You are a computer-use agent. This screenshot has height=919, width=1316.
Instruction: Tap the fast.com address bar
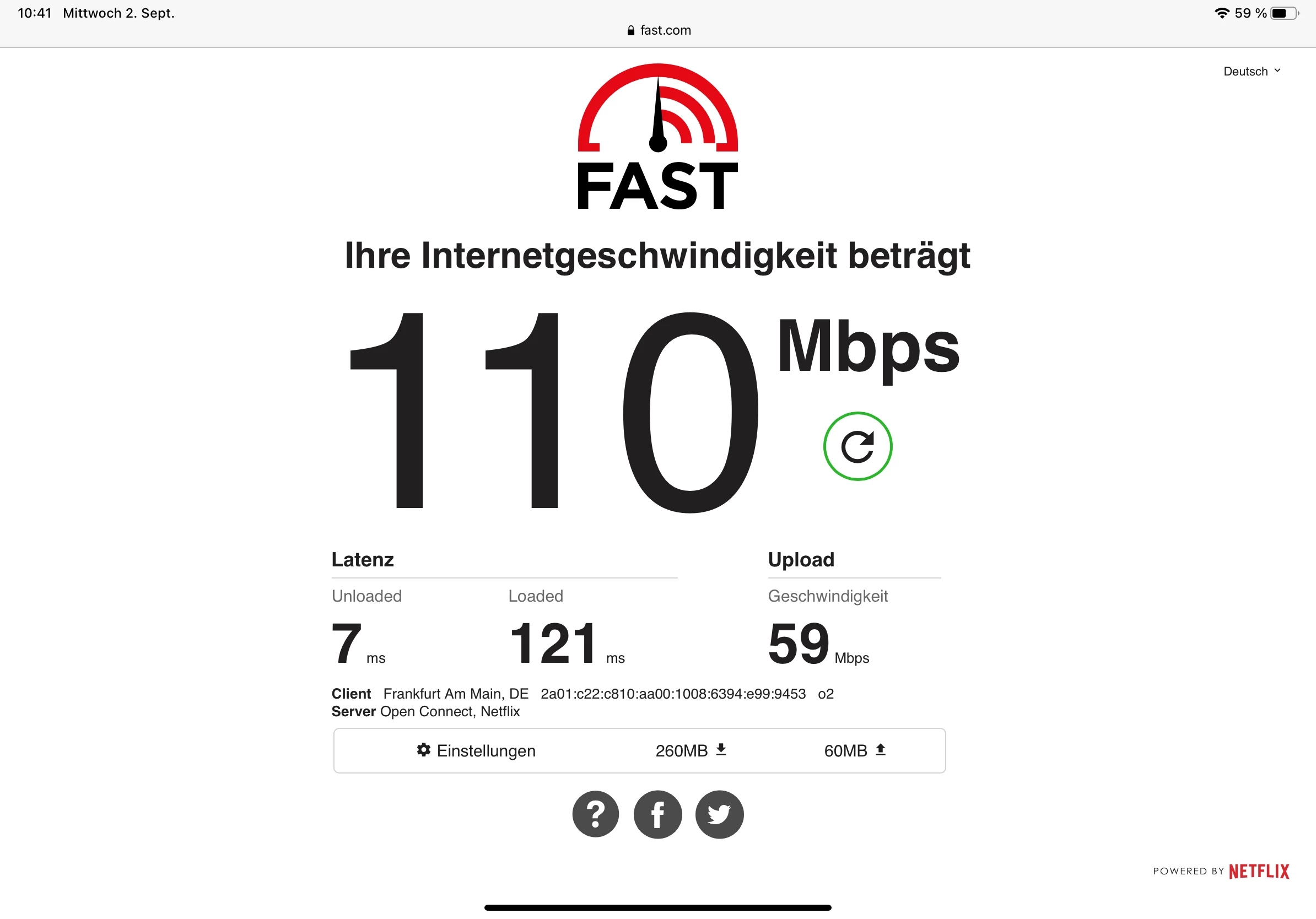point(658,30)
